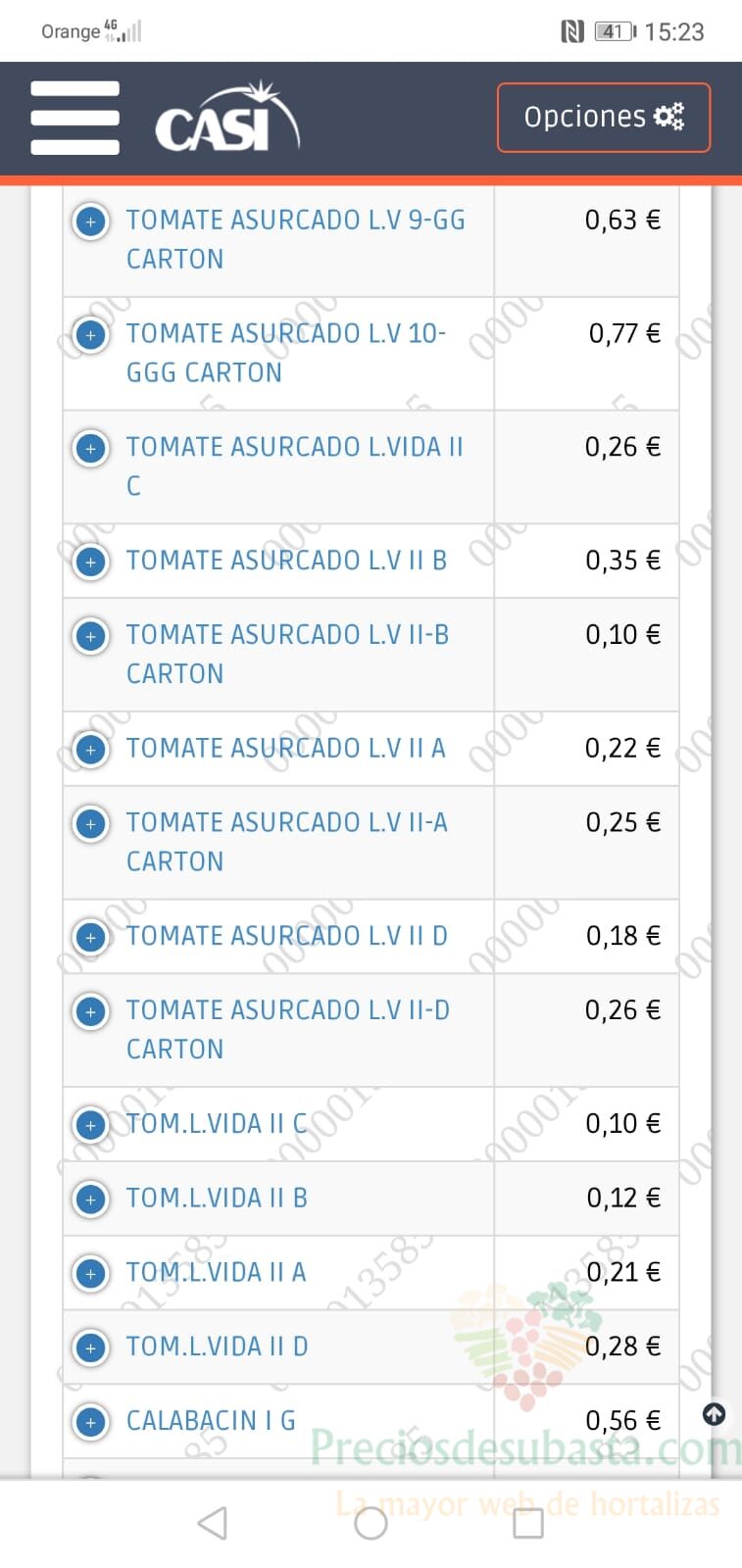Expand TOMATE ASURCADO L.V II-A CARTON row
Screen dimensions: 742x1568
coord(91,824)
